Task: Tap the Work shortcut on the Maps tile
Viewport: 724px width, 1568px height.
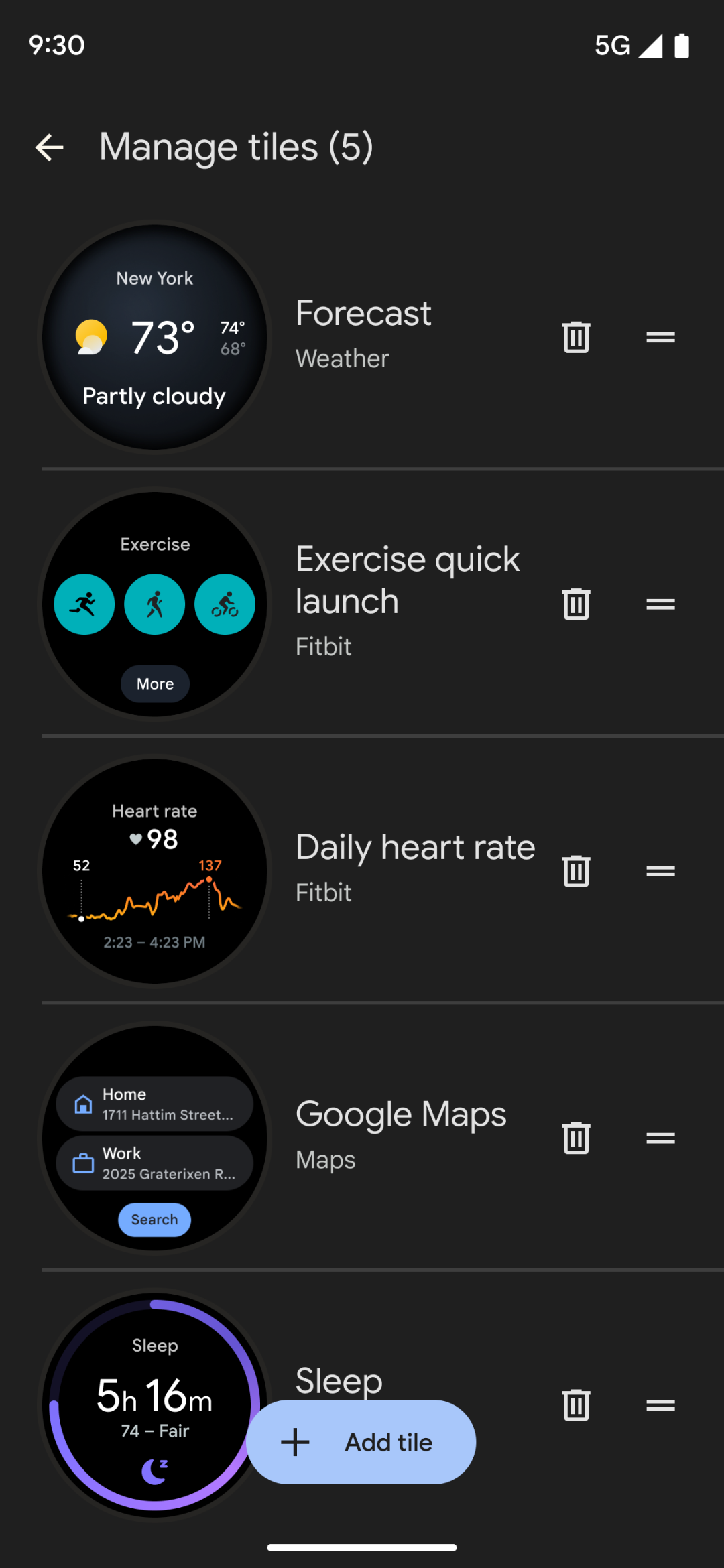Action: (153, 1163)
